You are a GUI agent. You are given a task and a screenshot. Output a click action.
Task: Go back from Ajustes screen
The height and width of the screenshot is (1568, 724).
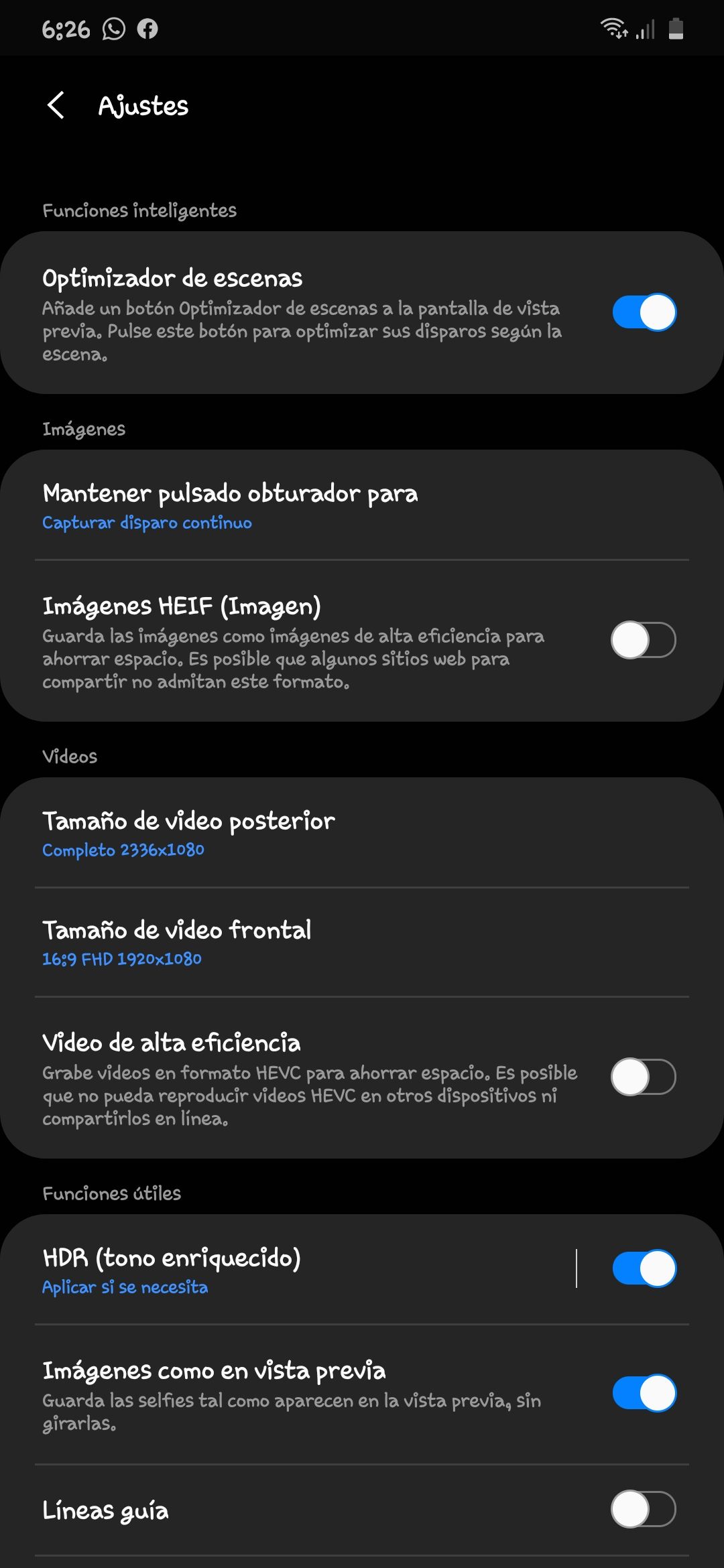(x=56, y=105)
